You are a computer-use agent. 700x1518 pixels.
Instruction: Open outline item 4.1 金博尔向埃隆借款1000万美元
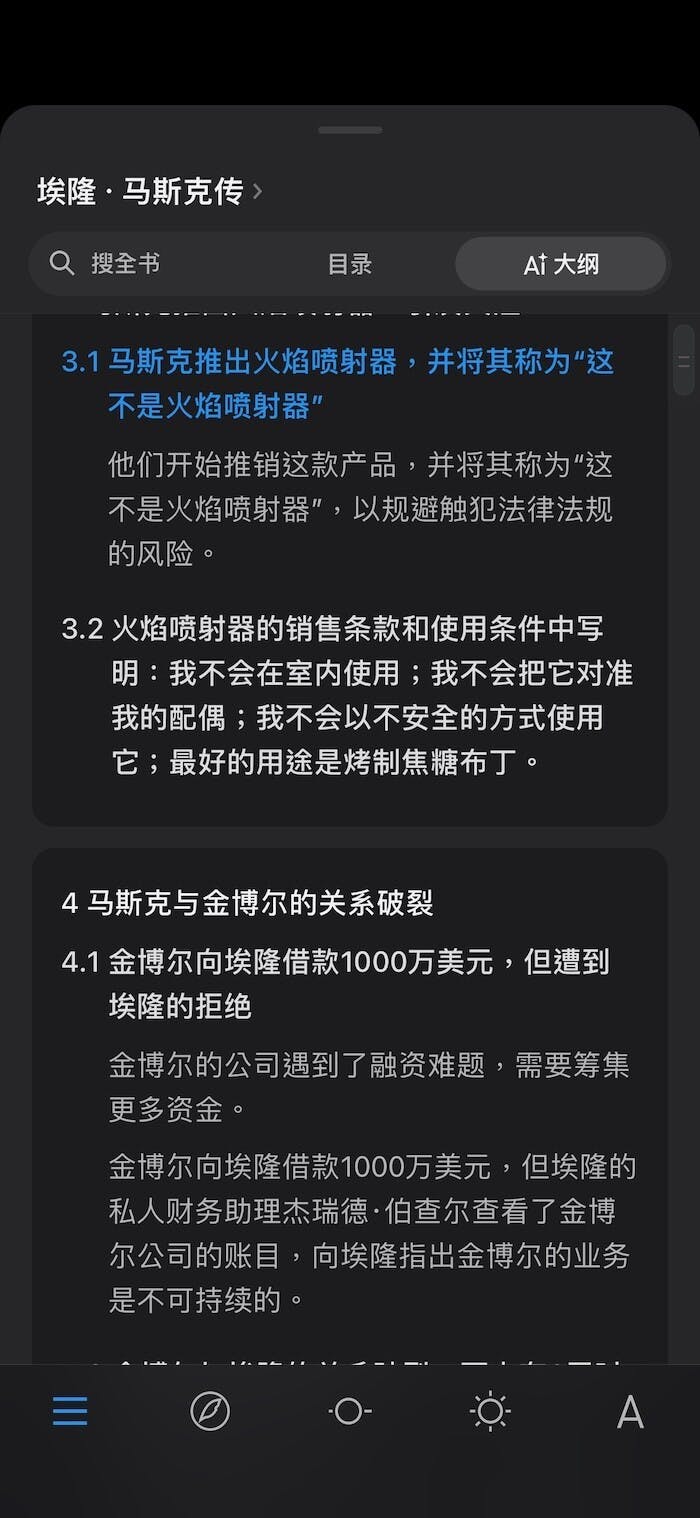335,983
